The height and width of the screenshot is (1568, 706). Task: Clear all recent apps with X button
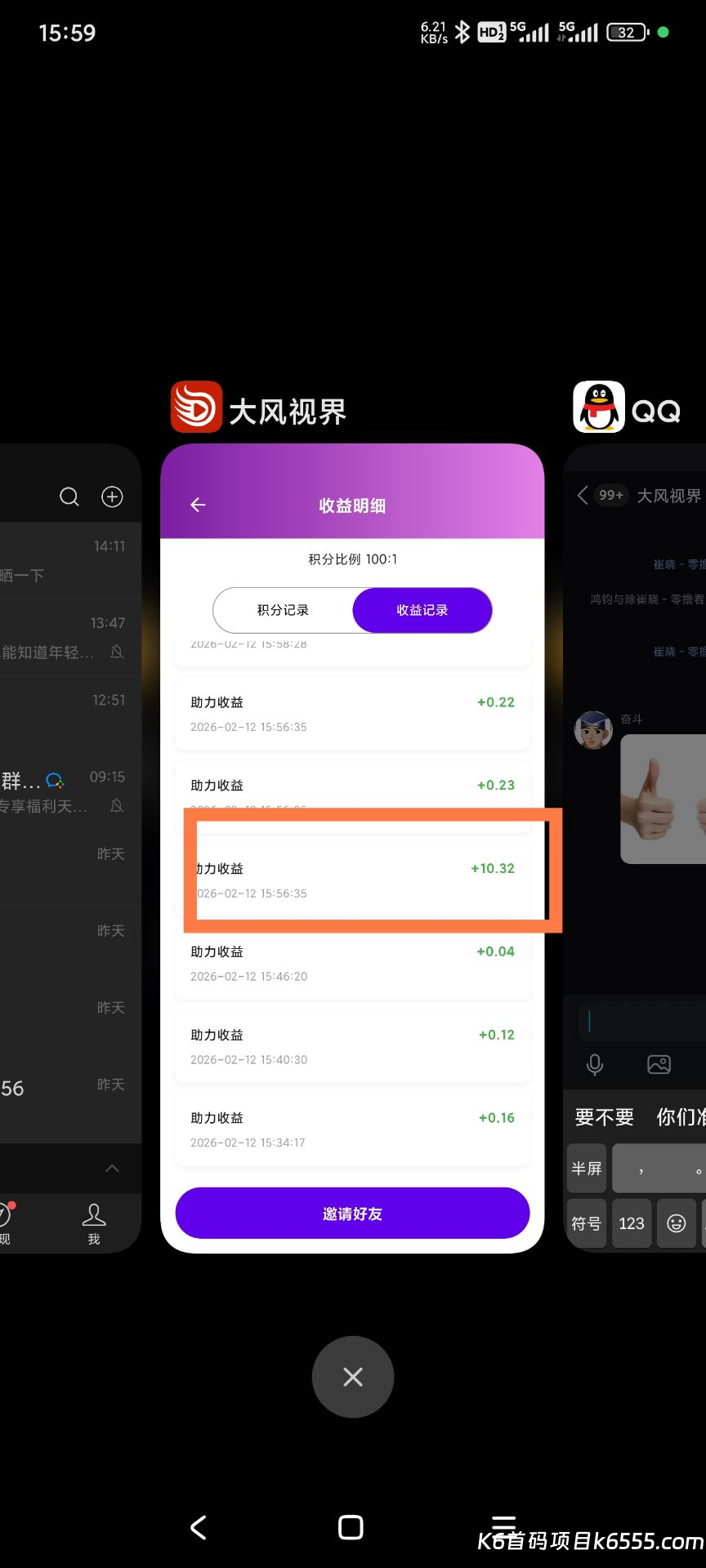point(353,1377)
